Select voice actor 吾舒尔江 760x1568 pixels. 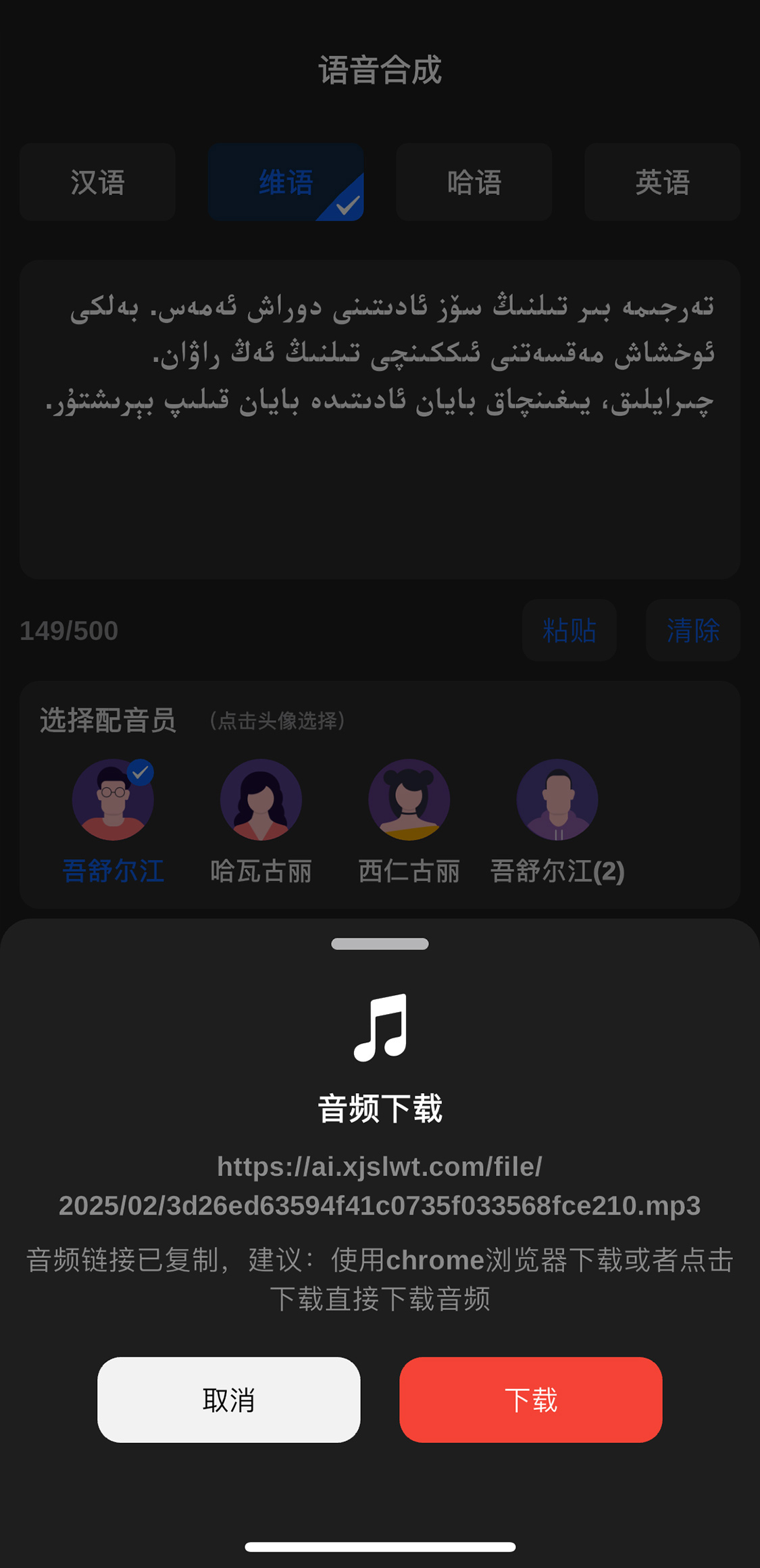[113, 800]
